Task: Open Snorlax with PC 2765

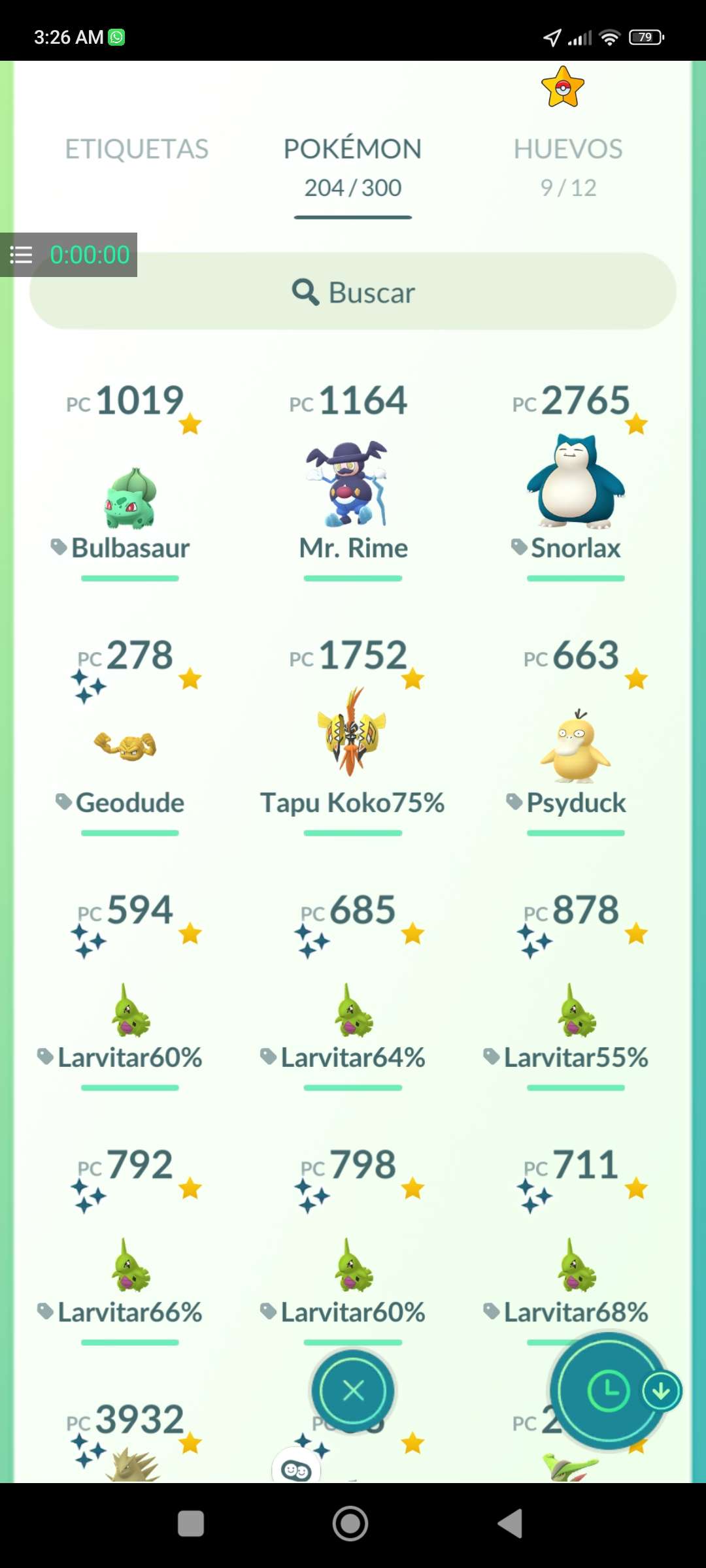Action: coord(575,483)
